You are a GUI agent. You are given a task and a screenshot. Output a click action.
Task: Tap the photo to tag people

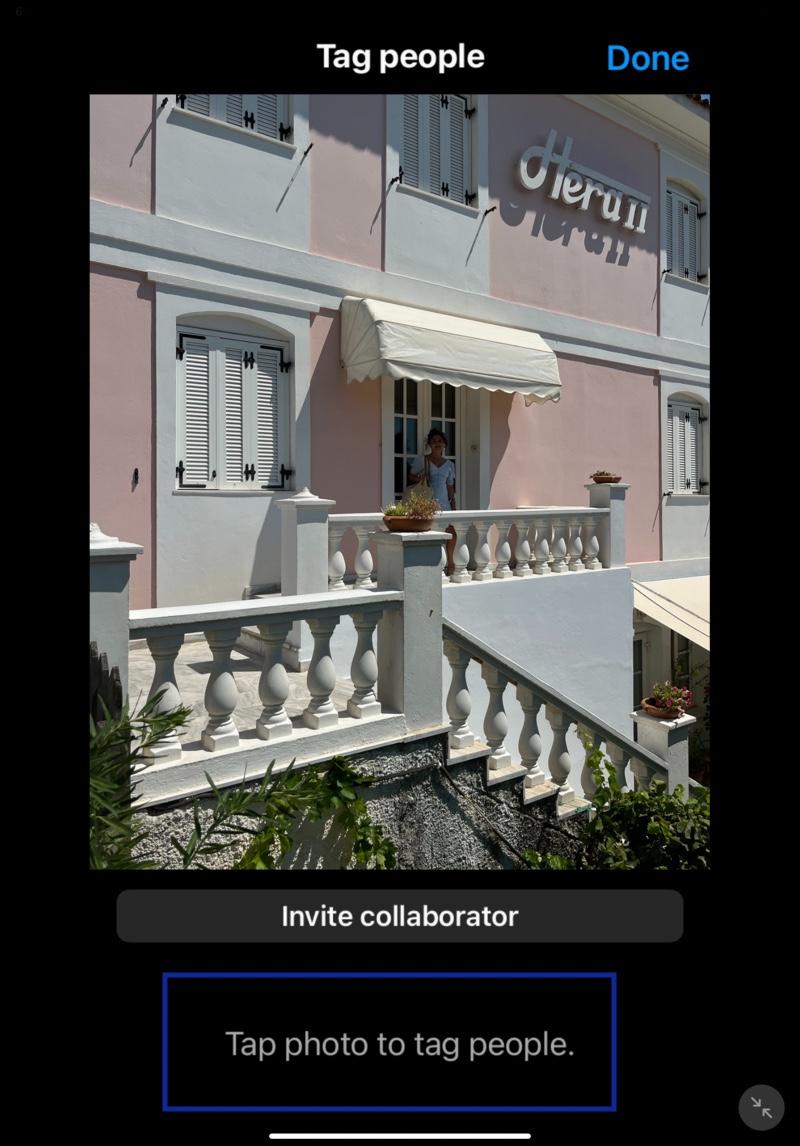(399, 481)
